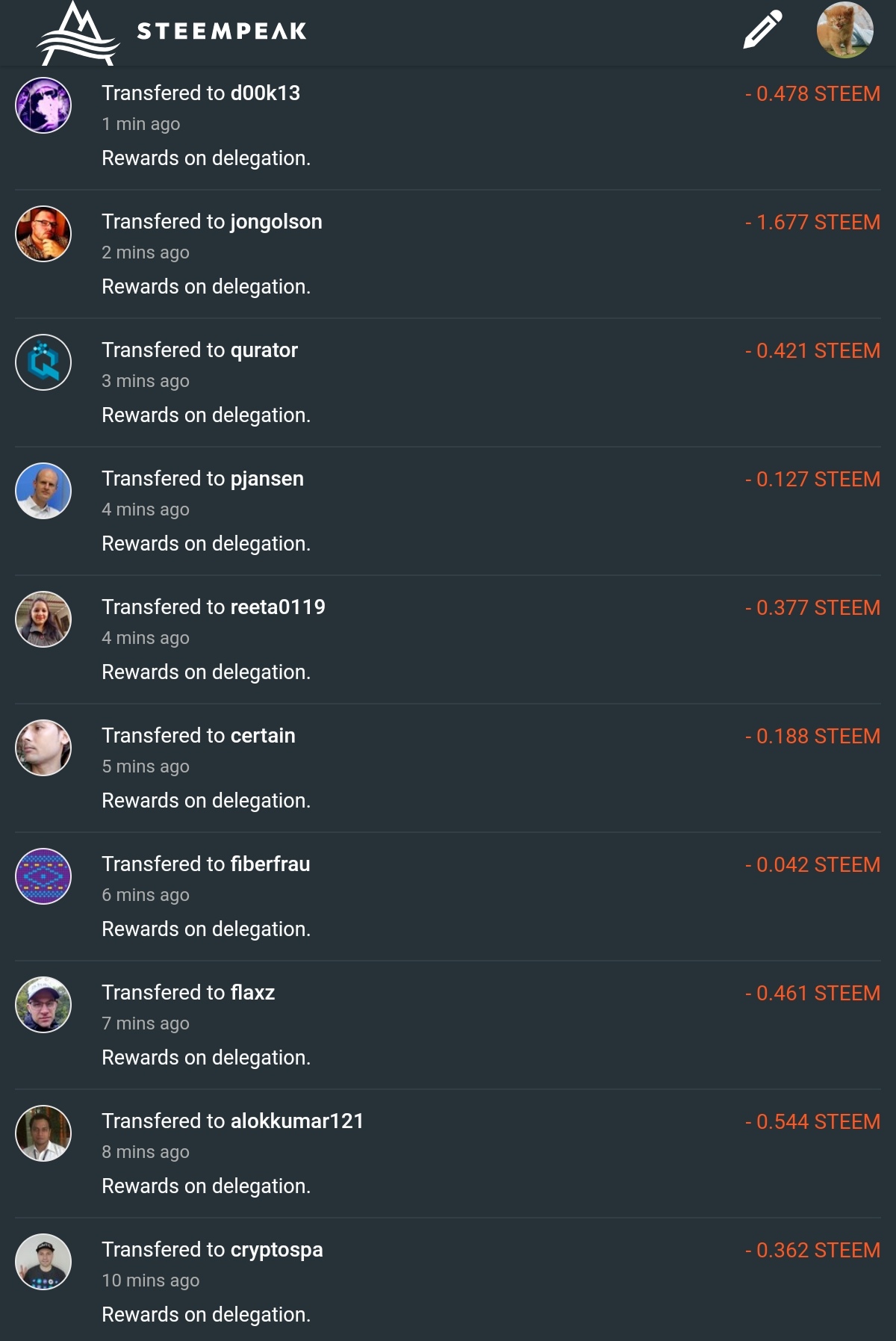Image resolution: width=896 pixels, height=1341 pixels.
Task: Tap jongolson's avatar picture
Action: (43, 234)
